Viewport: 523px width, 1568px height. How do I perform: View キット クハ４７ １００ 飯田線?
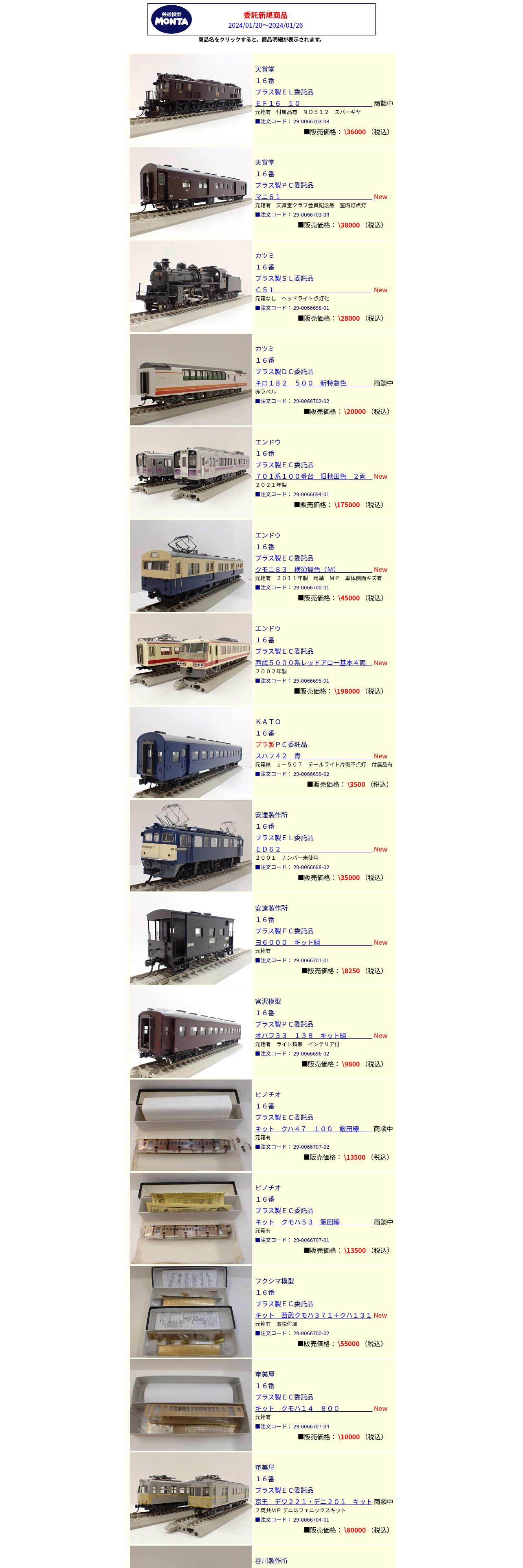tap(307, 1128)
